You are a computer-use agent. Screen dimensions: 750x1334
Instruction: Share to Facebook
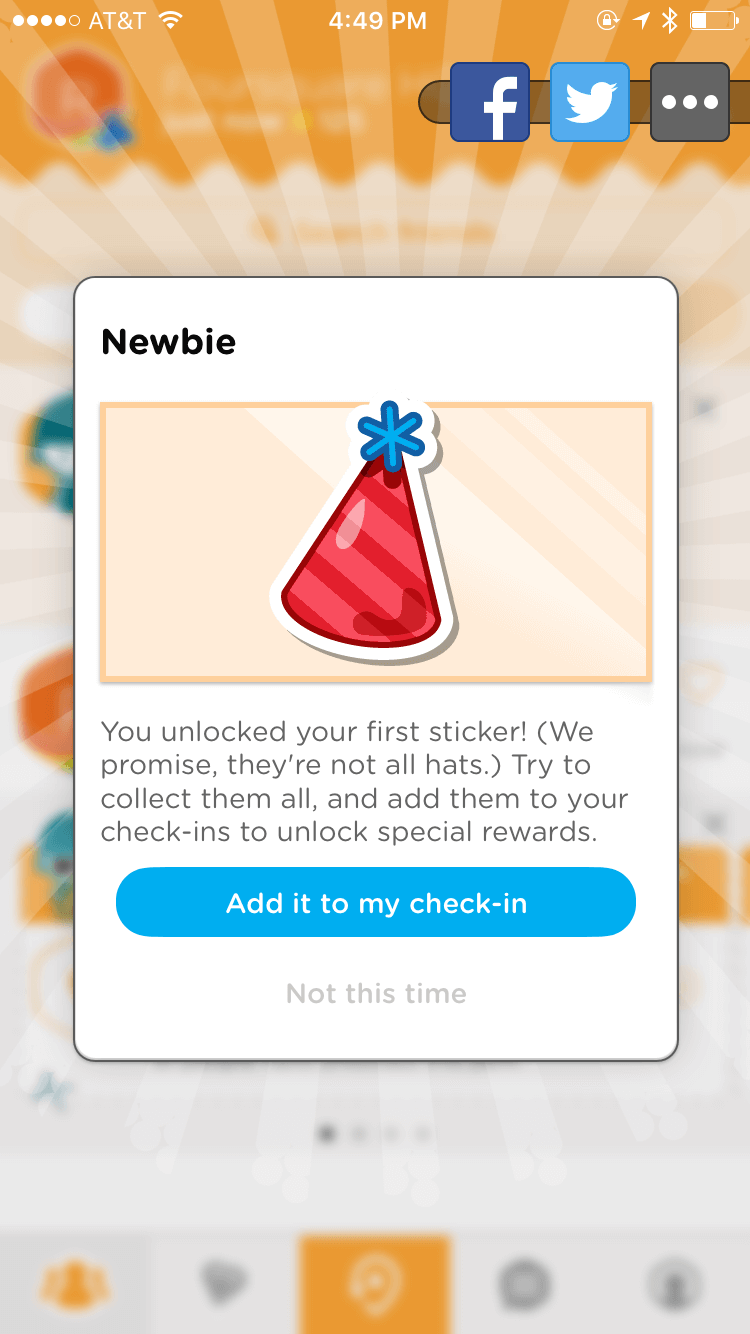pyautogui.click(x=490, y=102)
